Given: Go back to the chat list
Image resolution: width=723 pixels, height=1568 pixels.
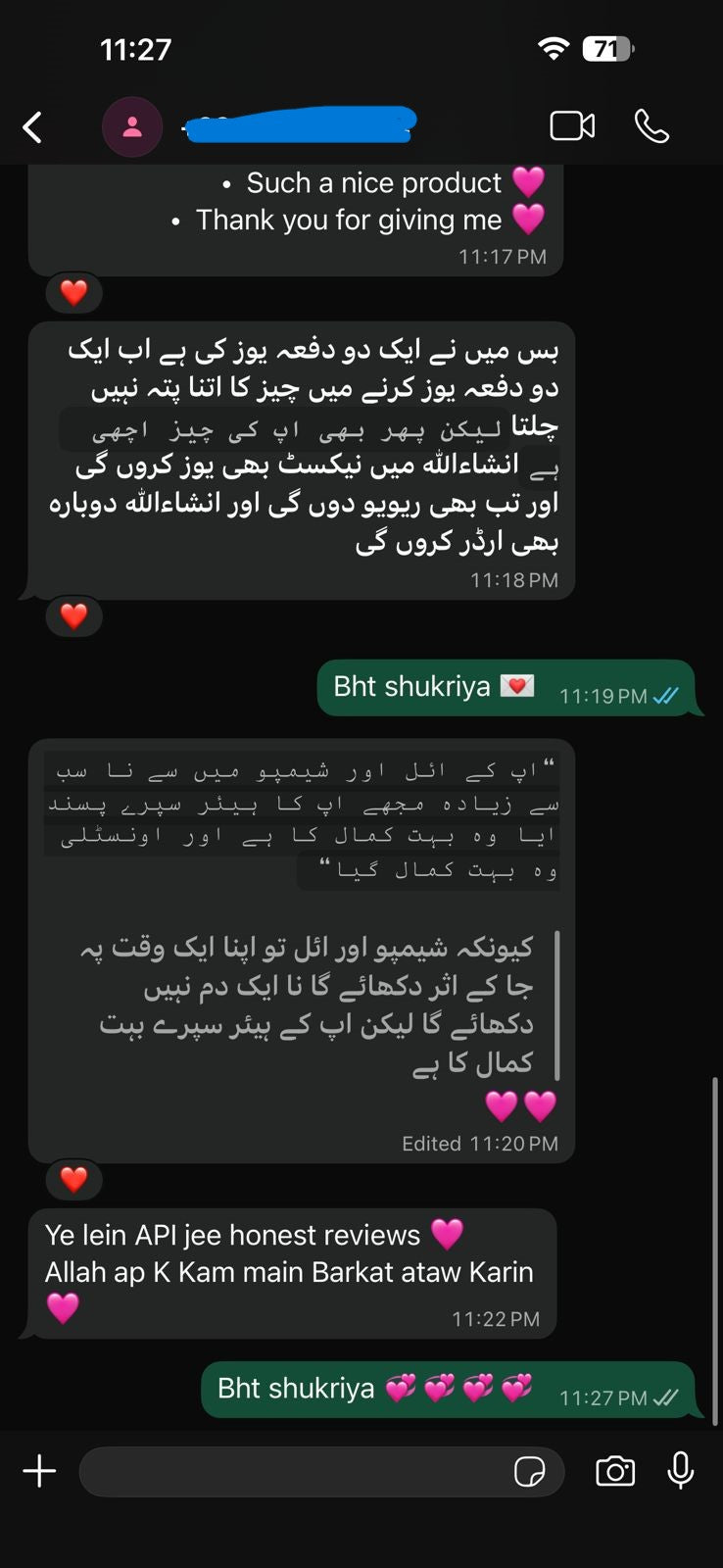Looking at the screenshot, I should [33, 126].
